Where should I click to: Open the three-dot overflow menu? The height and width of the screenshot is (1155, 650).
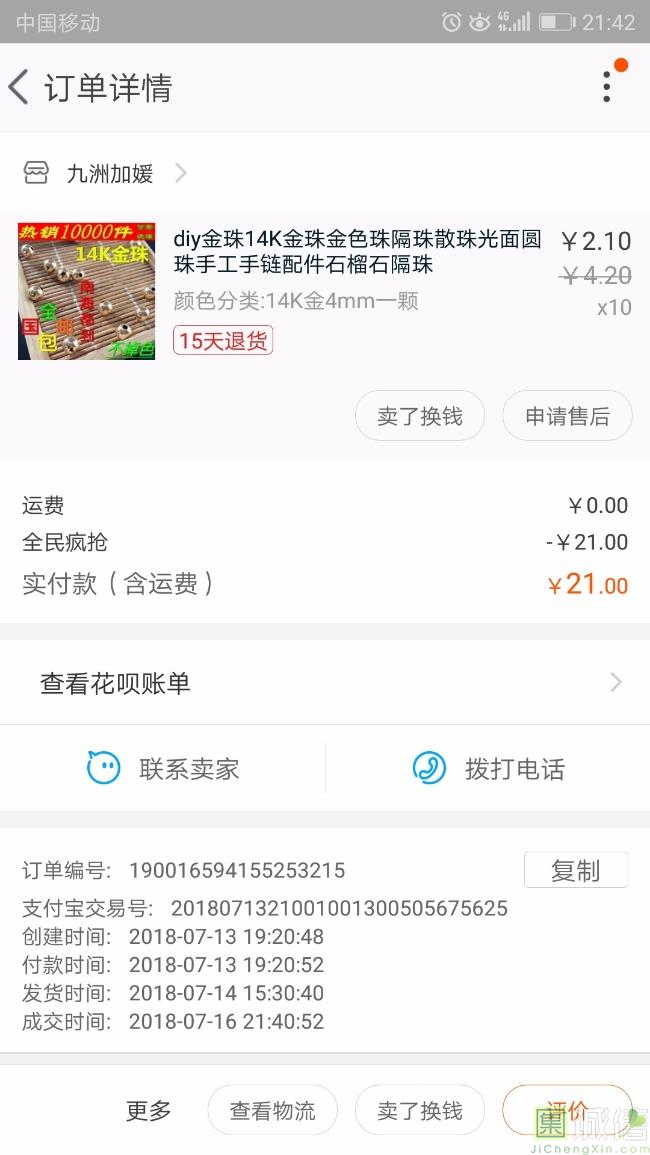point(607,87)
